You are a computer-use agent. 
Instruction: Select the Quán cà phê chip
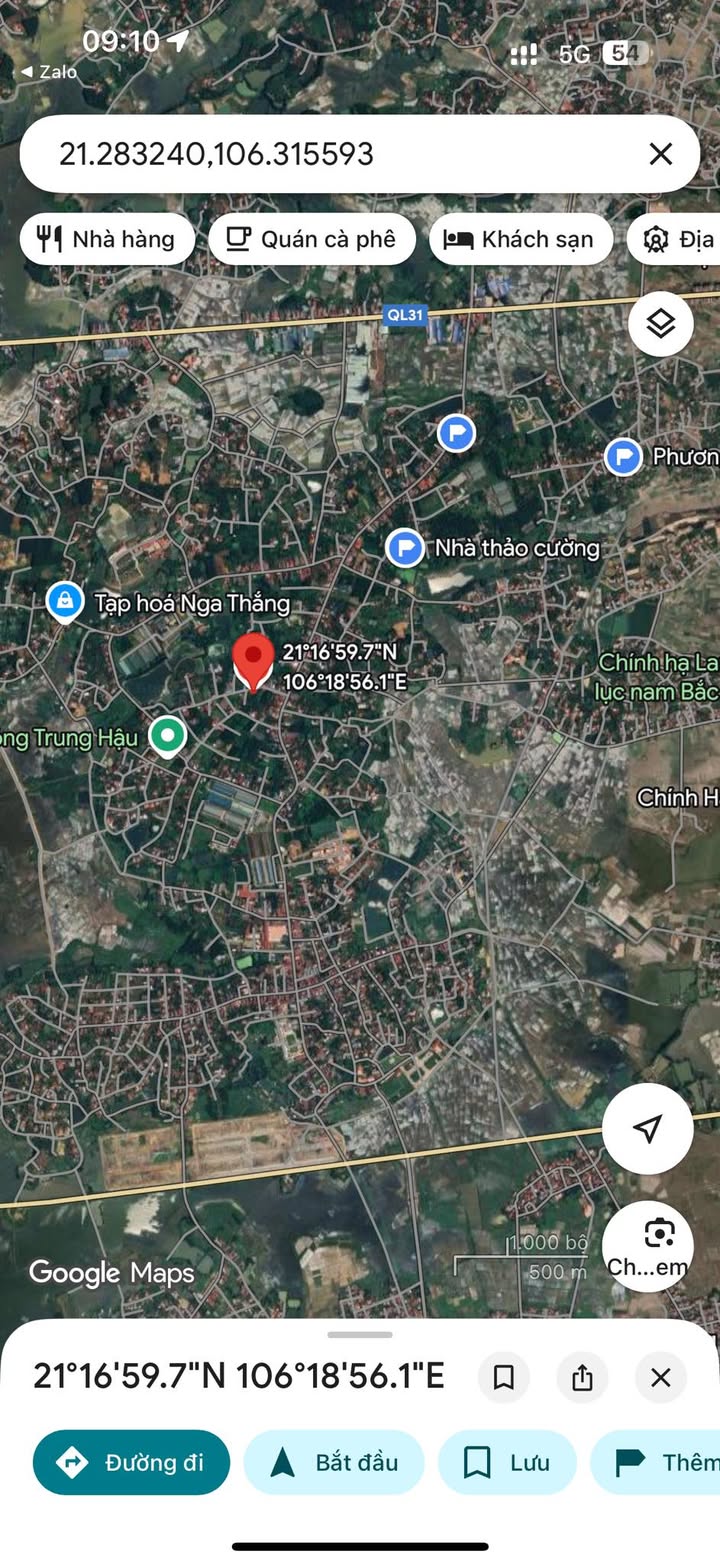(x=312, y=239)
